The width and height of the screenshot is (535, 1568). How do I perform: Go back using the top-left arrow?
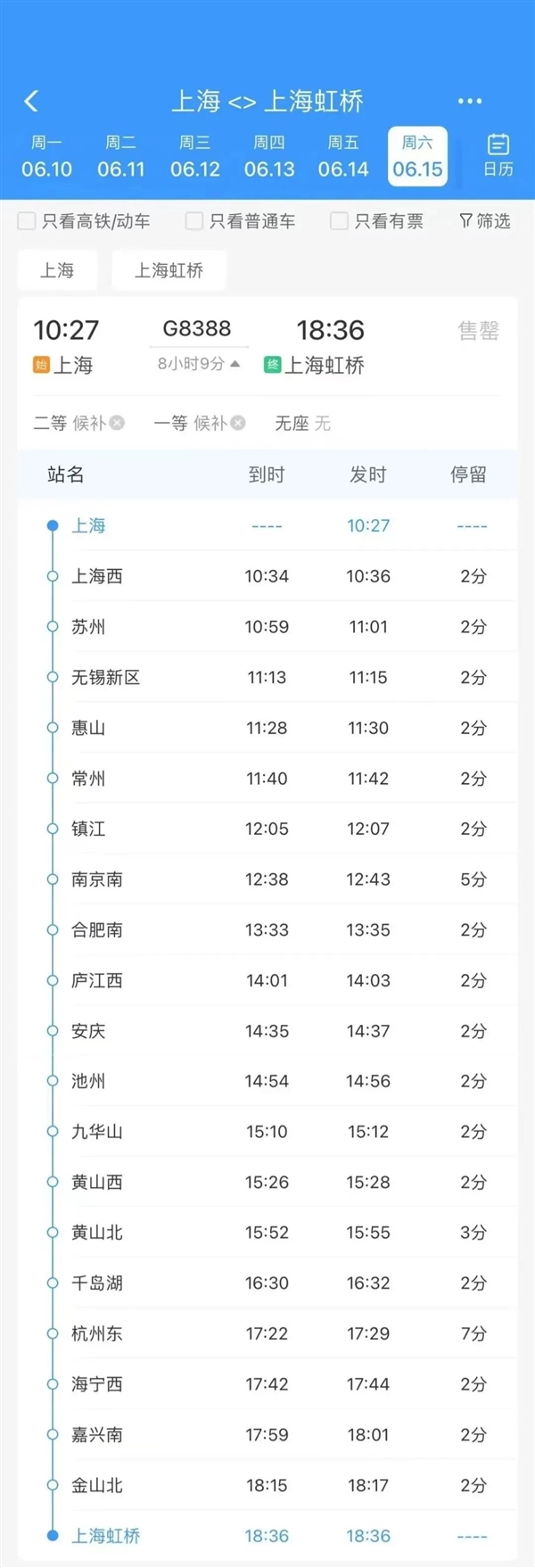pos(32,101)
